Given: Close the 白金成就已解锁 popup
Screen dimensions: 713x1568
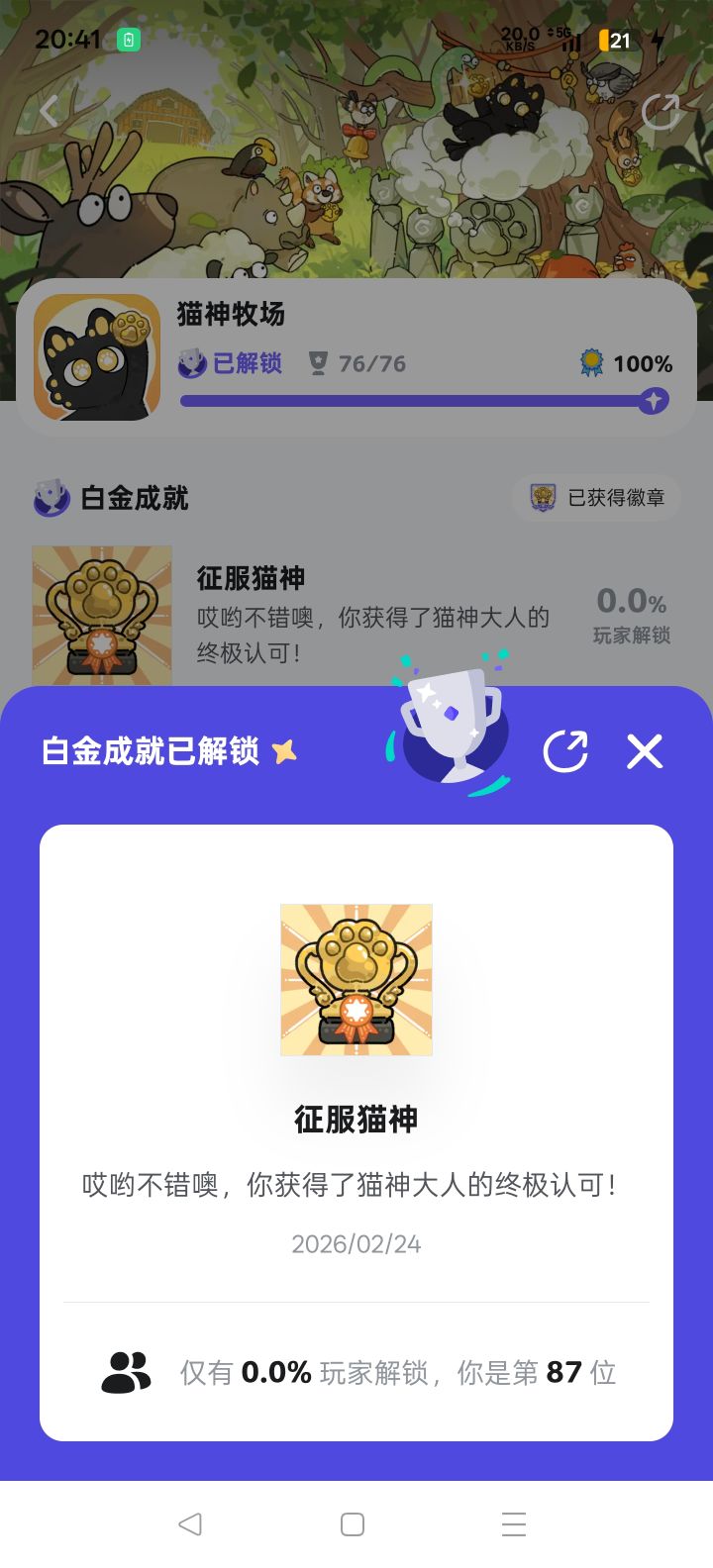Looking at the screenshot, I should click(x=645, y=752).
